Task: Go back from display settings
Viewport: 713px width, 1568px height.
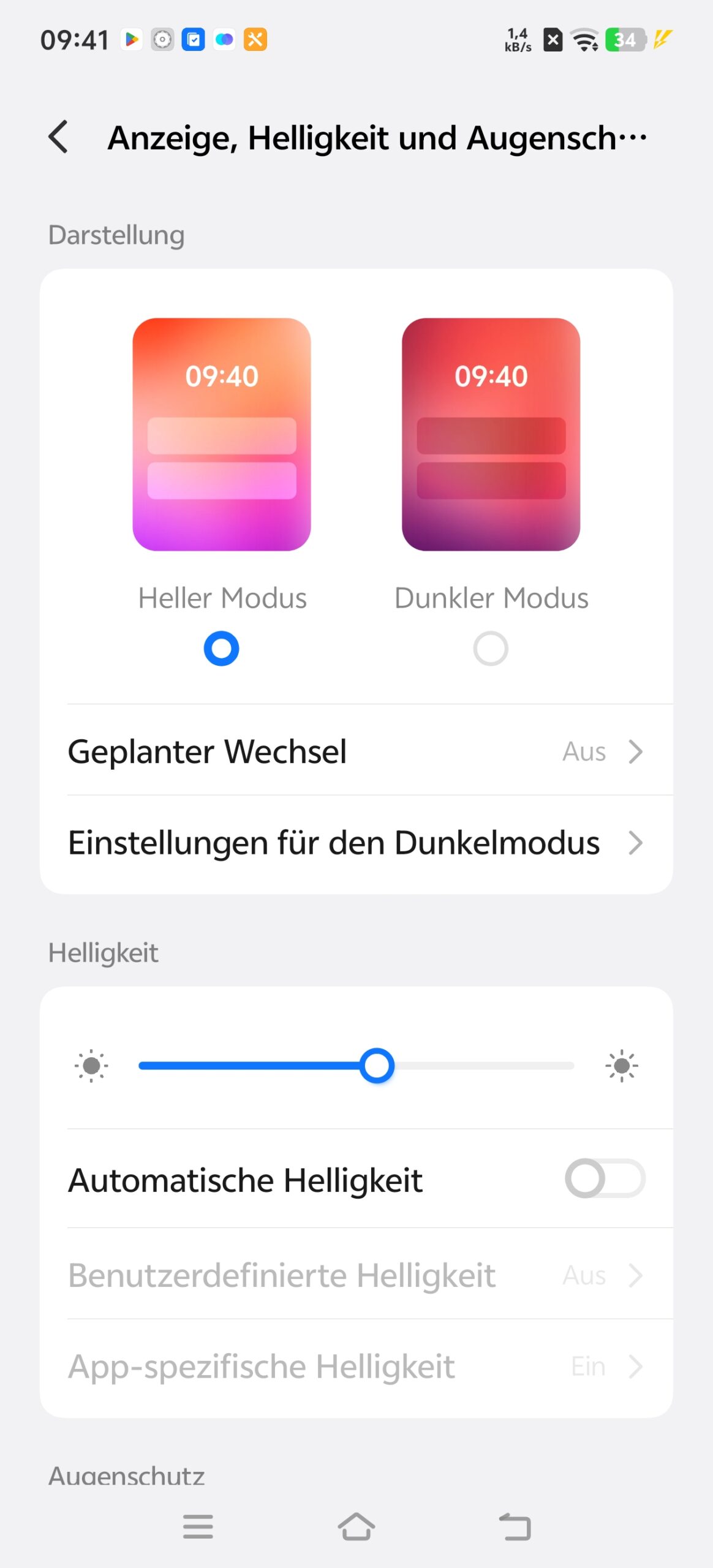Action: click(x=59, y=137)
